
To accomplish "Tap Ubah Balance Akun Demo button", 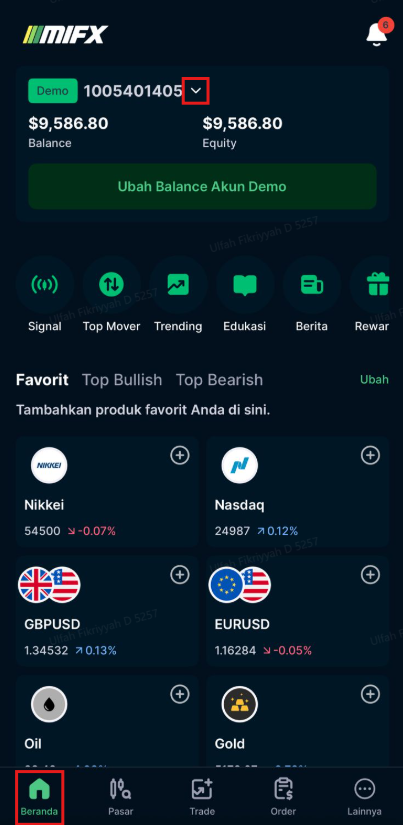I will pyautogui.click(x=202, y=187).
